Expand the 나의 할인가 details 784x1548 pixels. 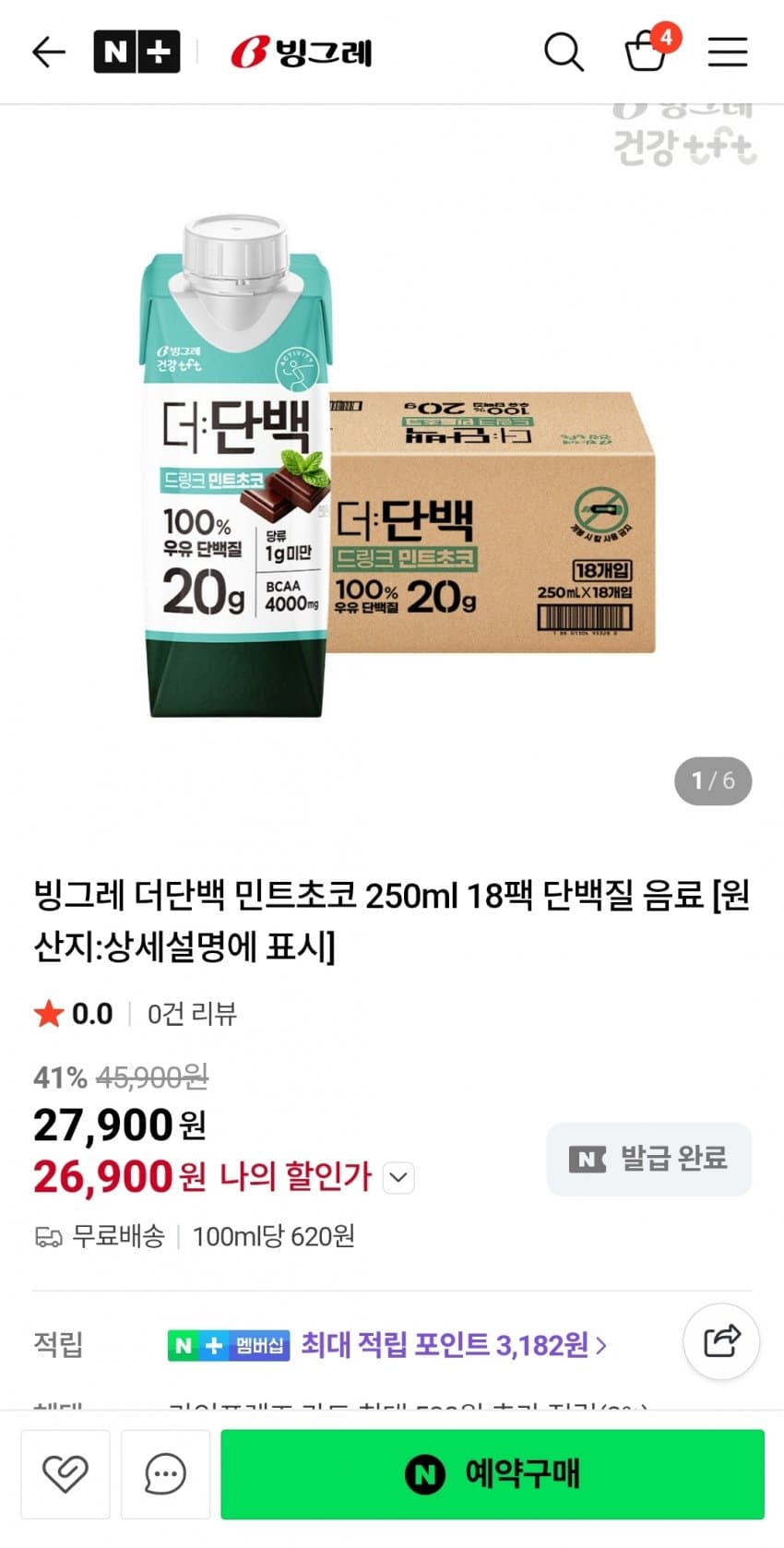398,1177
